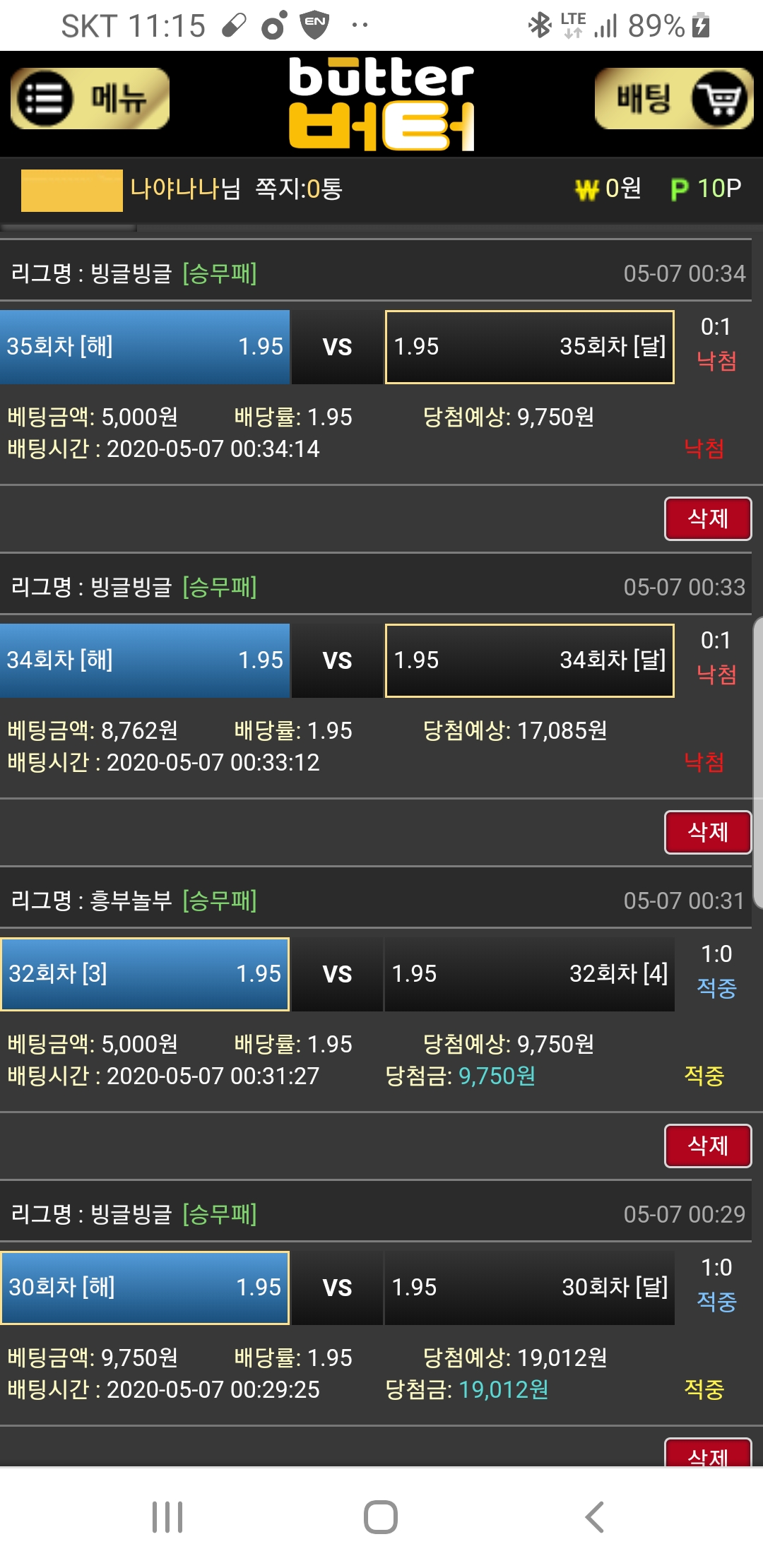
Task: Tap the butter 버터 logo
Action: 381,104
